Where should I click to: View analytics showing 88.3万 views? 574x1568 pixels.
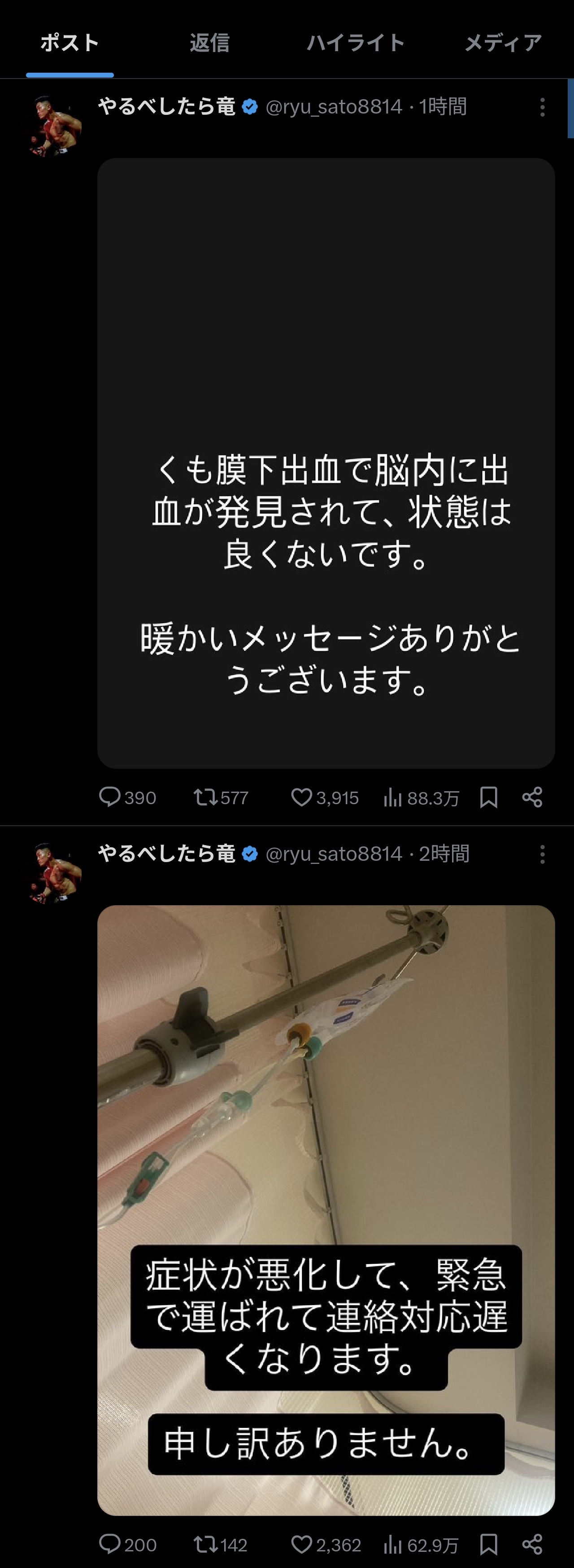click(x=393, y=797)
